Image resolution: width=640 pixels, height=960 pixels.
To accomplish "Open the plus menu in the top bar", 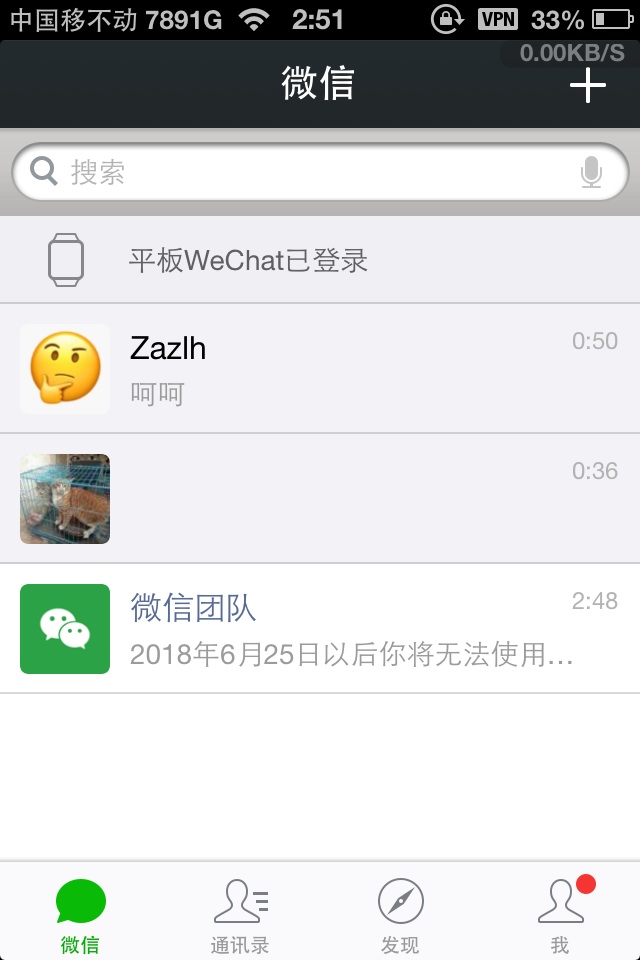I will (588, 87).
